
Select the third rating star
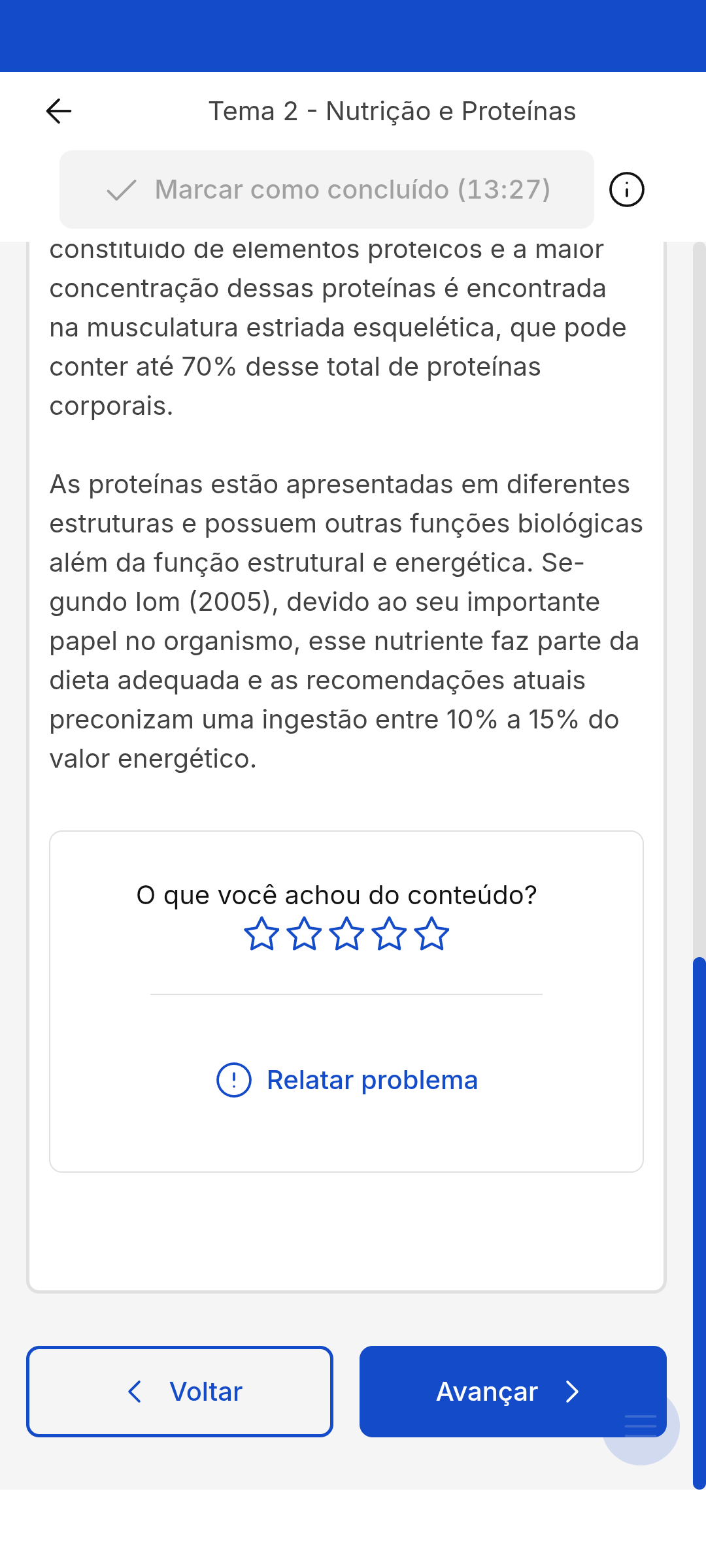[x=346, y=934]
